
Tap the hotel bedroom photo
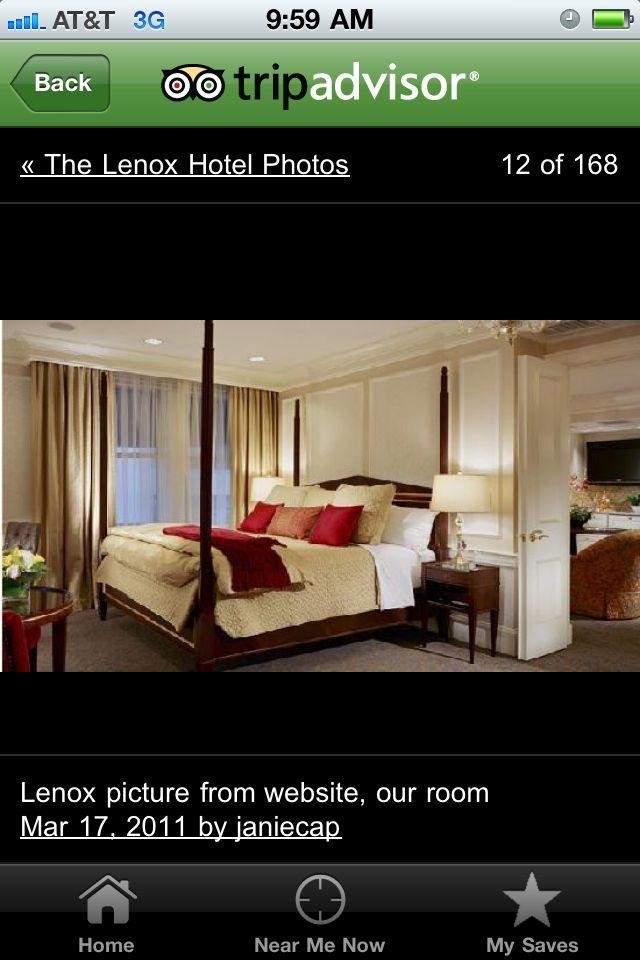coord(320,495)
